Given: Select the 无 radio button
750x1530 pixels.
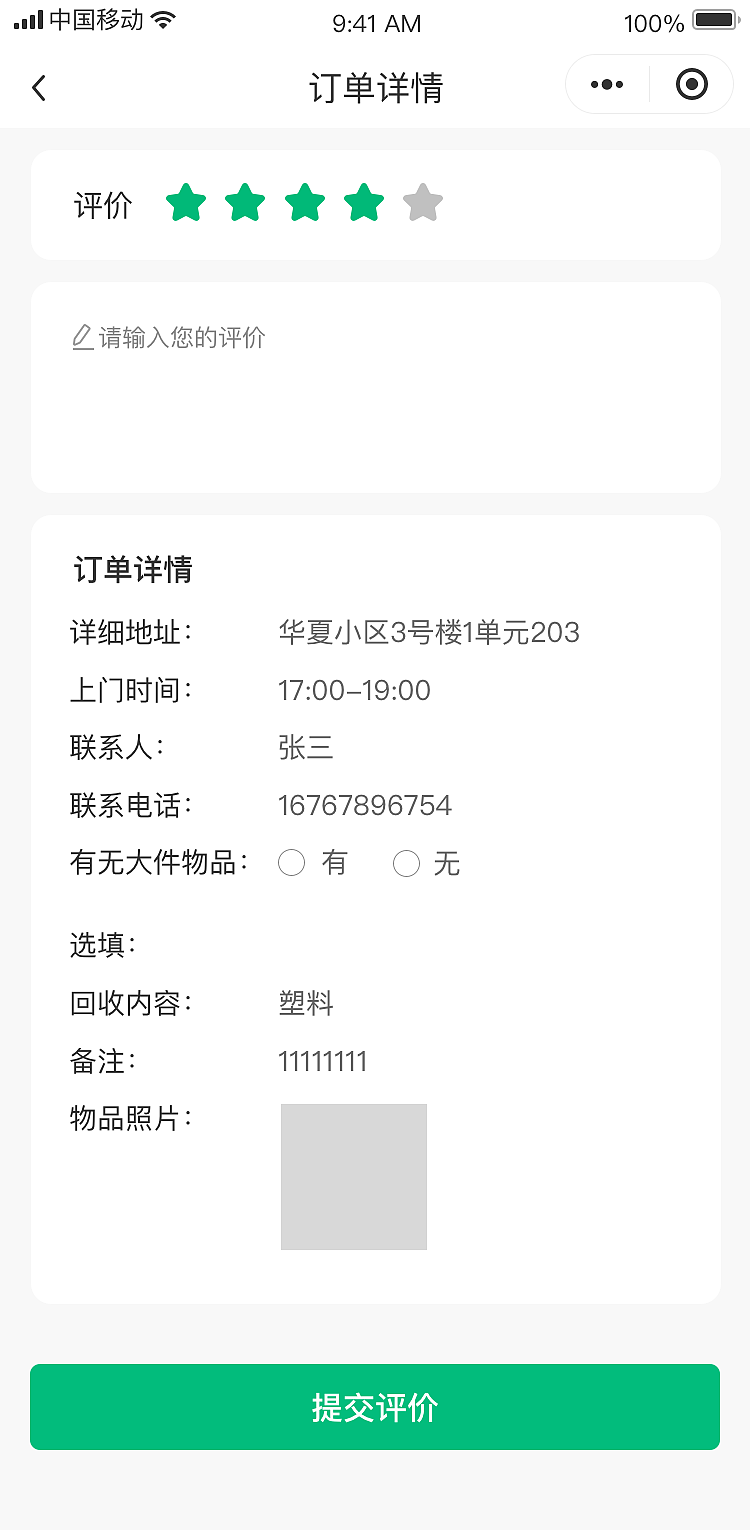Looking at the screenshot, I should click(x=407, y=862).
